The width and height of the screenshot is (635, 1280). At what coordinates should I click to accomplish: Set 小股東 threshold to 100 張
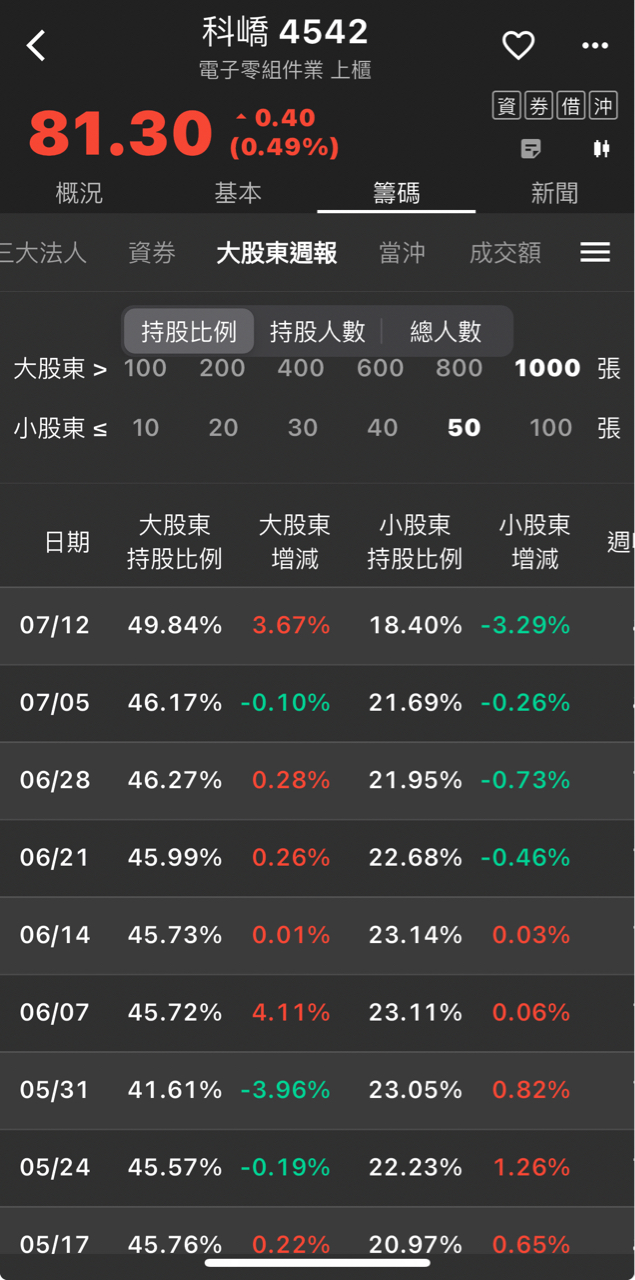(550, 428)
